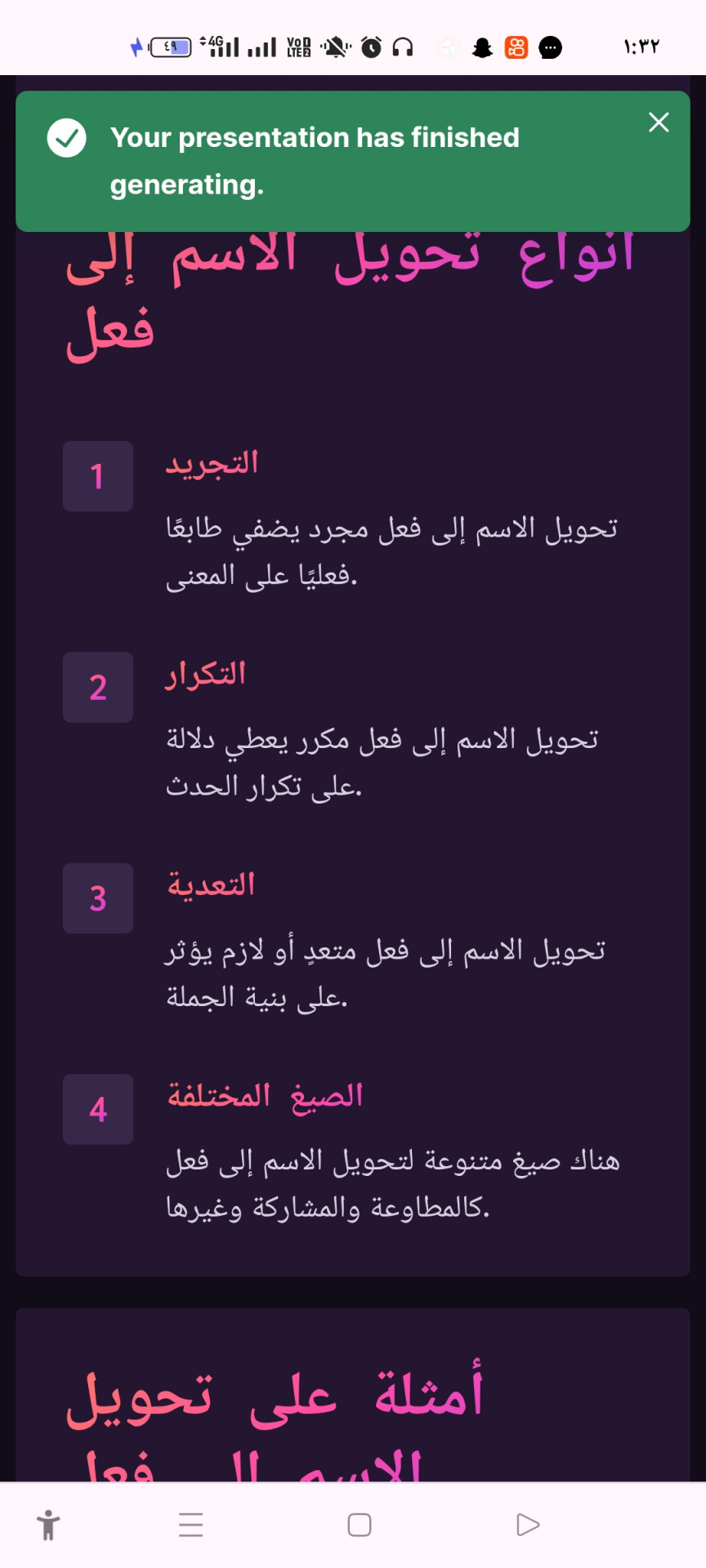This screenshot has height=1568, width=706.
Task: Dismiss the presentation finished notification
Action: coord(659,122)
